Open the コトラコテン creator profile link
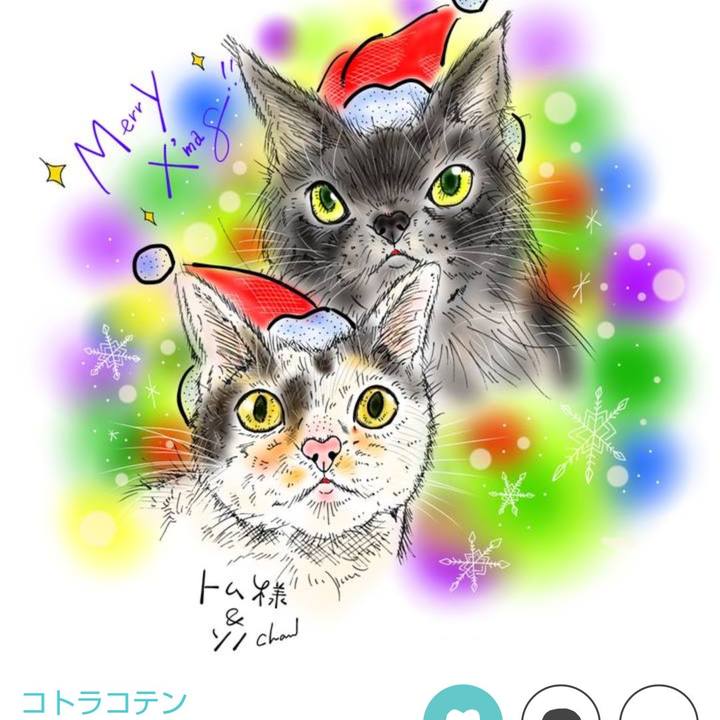The height and width of the screenshot is (720, 720). click(103, 700)
